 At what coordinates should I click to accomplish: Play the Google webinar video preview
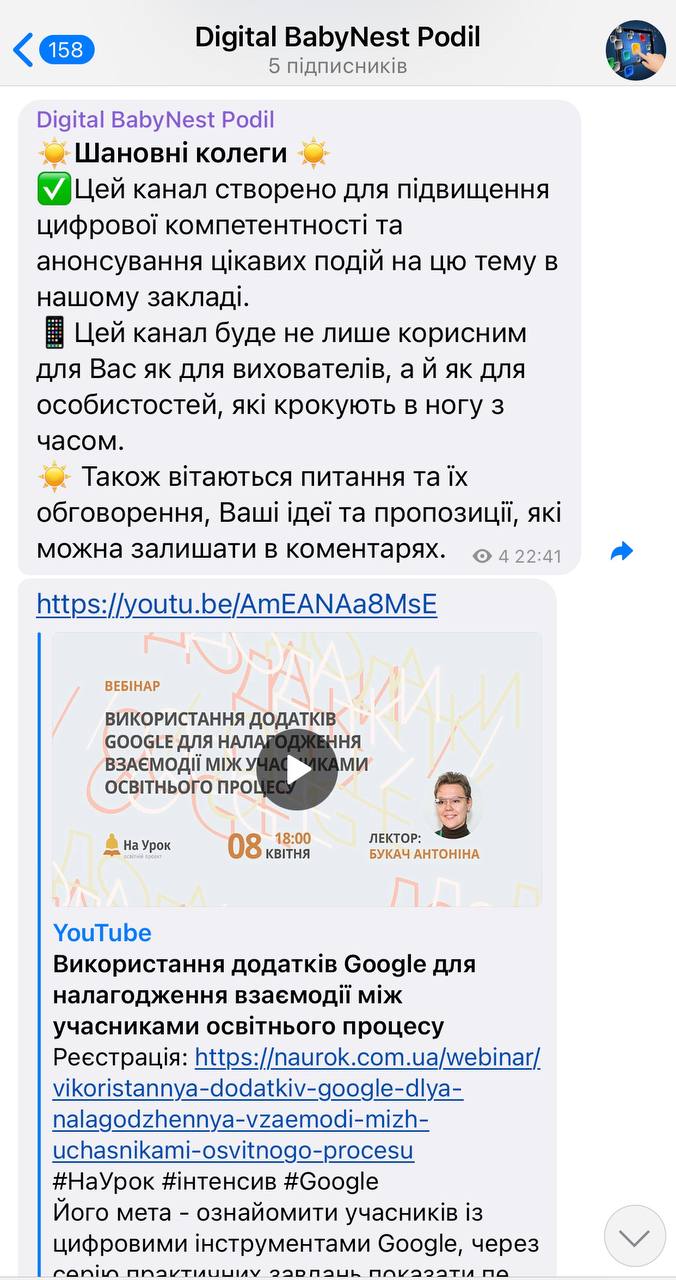297,770
